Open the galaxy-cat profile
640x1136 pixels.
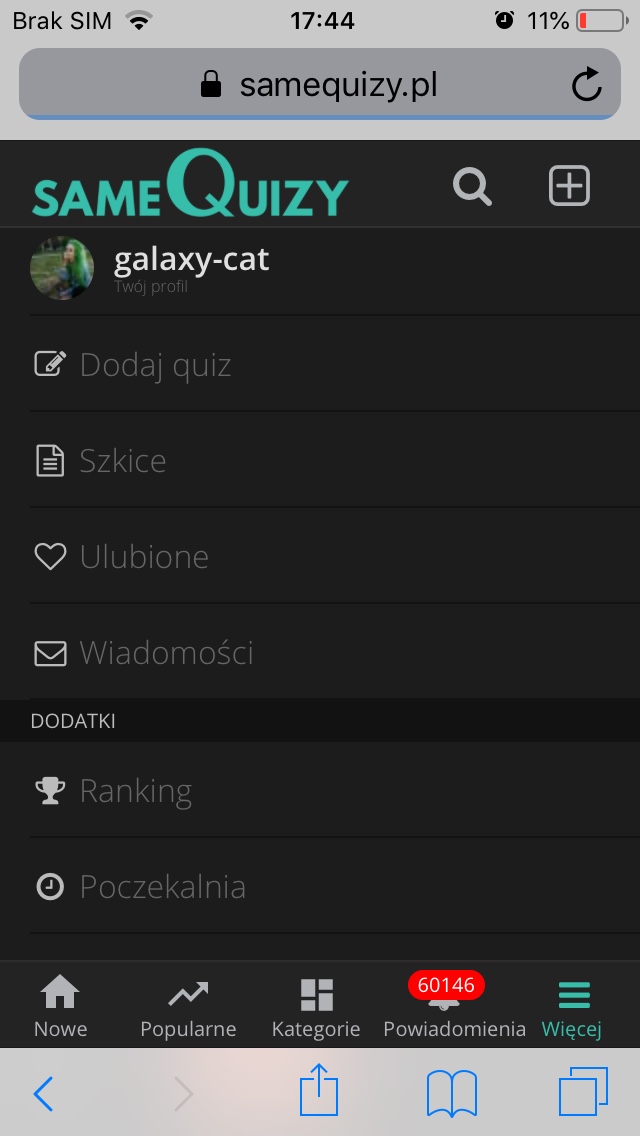point(190,268)
